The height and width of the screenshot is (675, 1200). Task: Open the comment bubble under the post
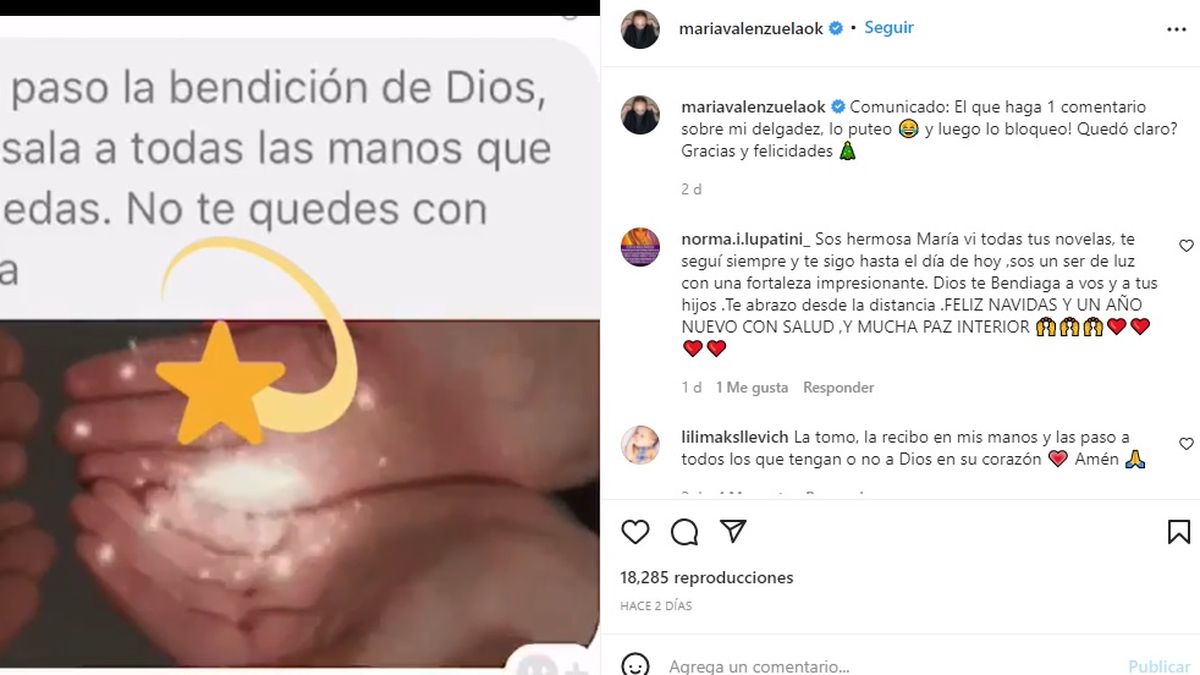[x=684, y=532]
